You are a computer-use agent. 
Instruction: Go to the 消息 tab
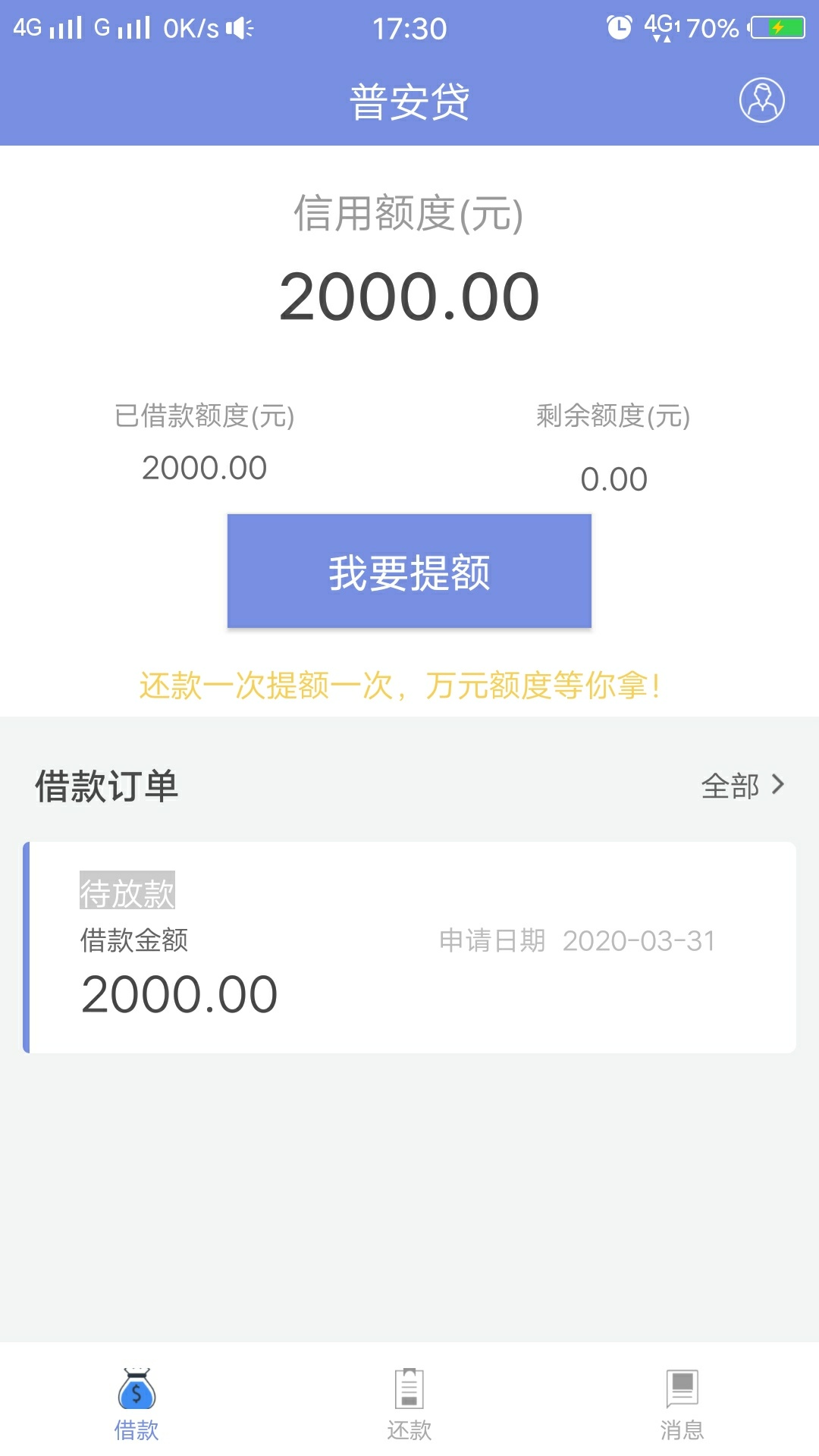pos(682,1404)
